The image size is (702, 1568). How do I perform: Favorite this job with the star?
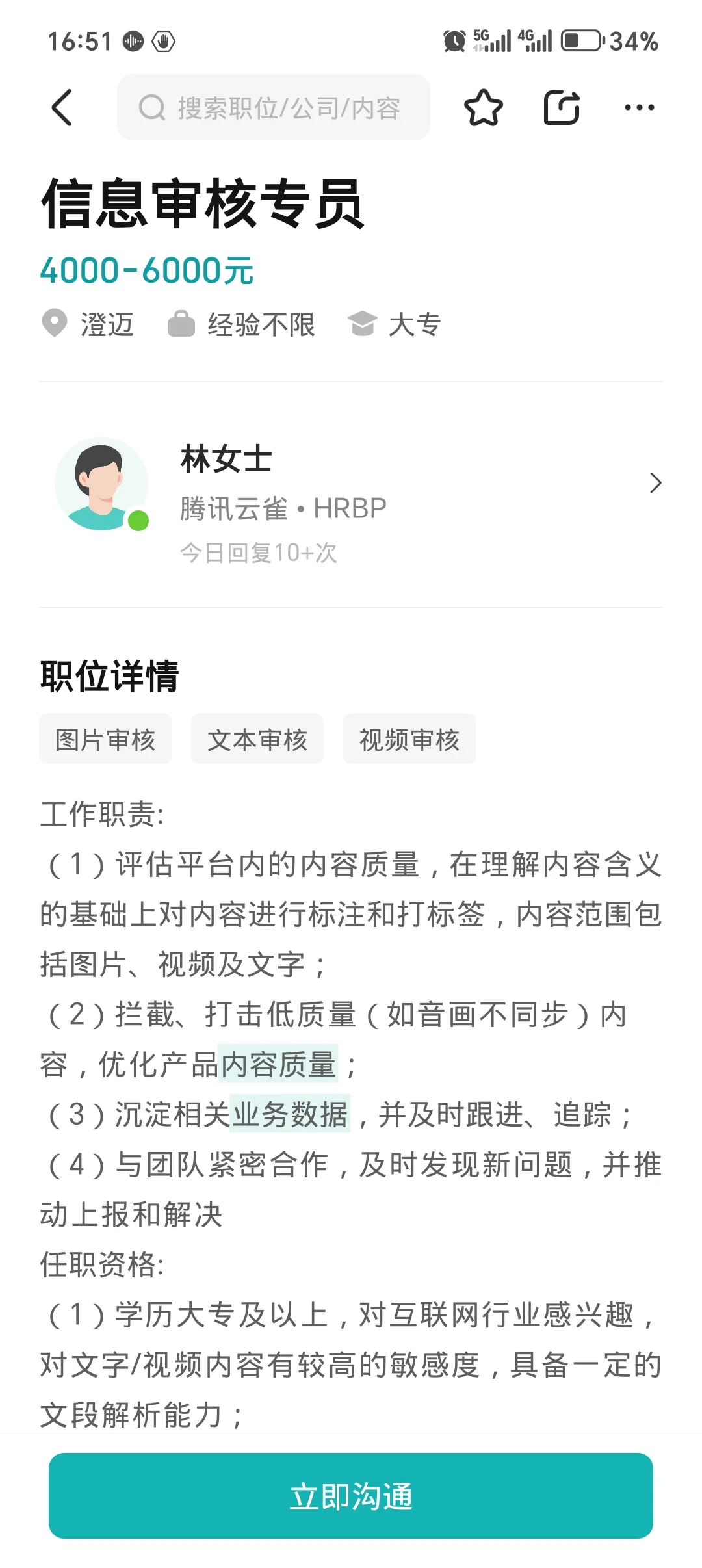(x=484, y=107)
